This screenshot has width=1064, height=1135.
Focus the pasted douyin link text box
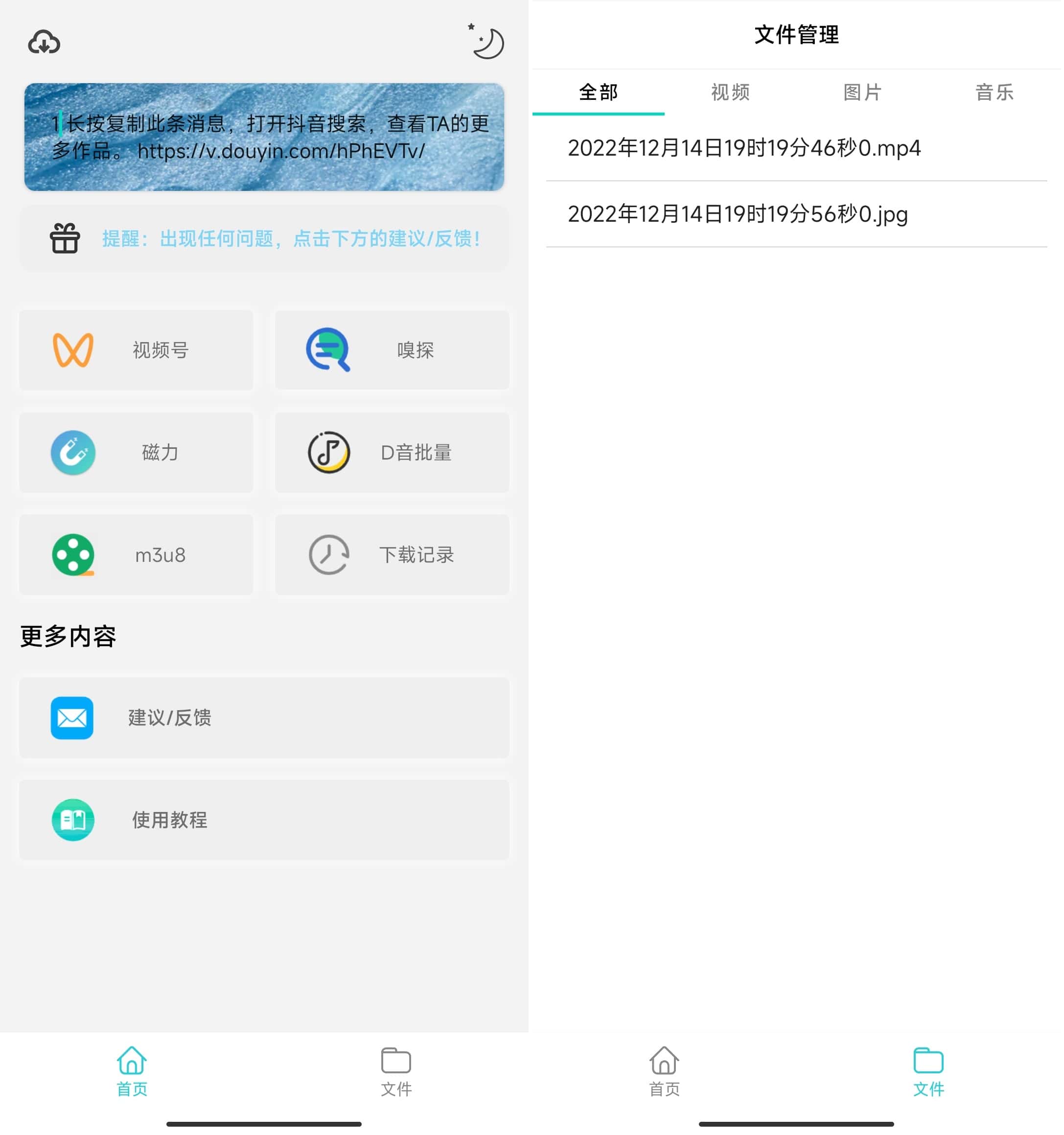[264, 137]
